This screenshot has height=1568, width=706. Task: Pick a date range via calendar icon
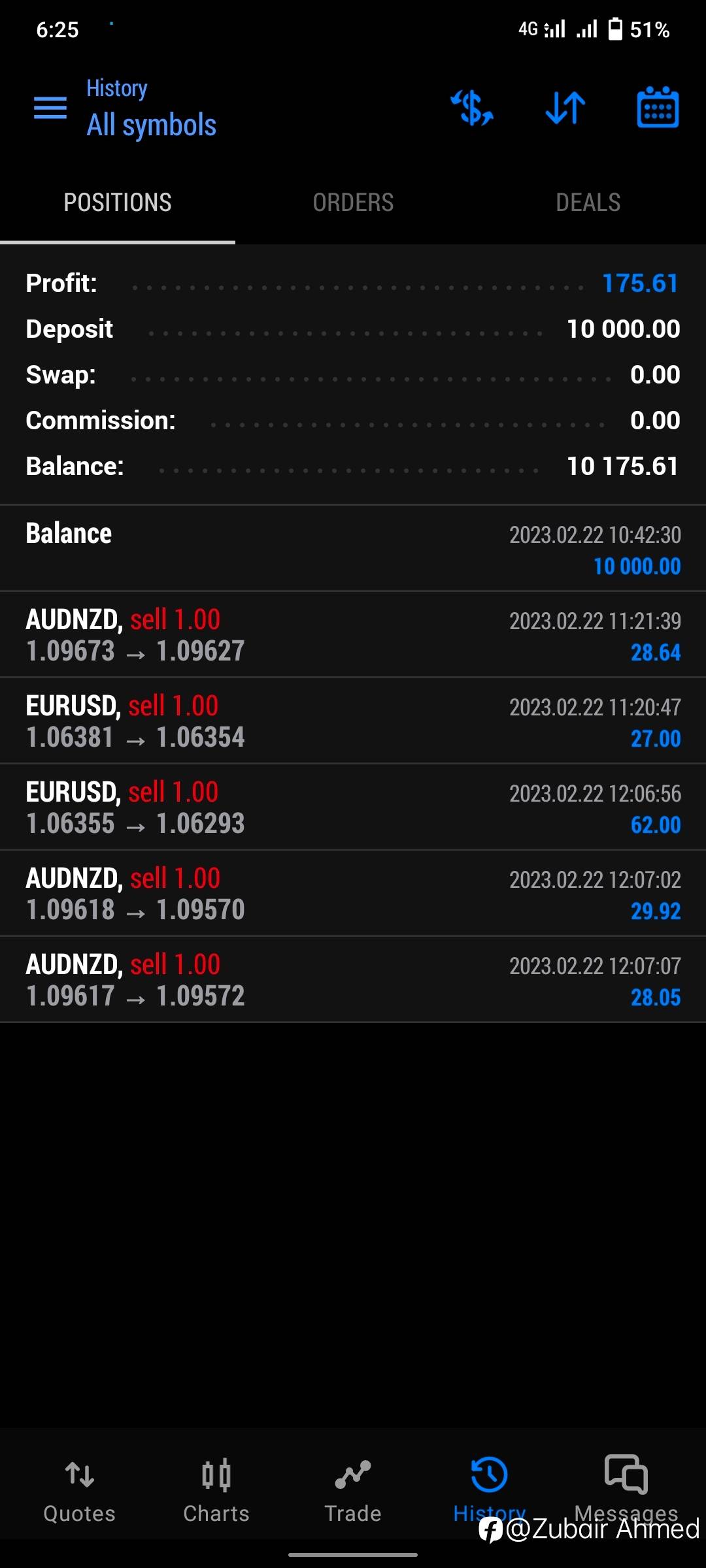(x=658, y=108)
